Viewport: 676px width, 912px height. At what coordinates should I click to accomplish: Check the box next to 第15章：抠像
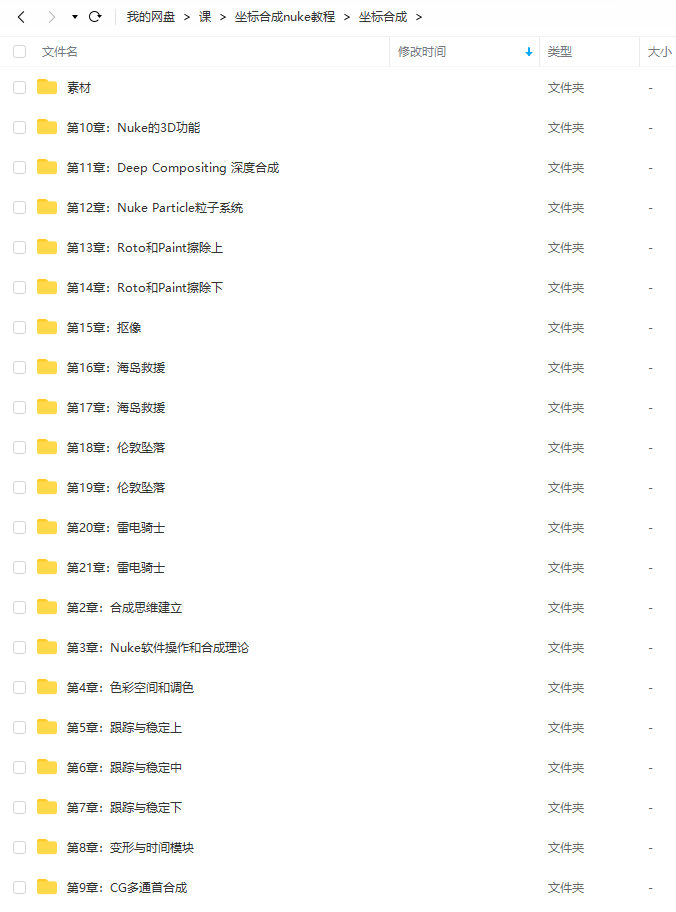(19, 328)
